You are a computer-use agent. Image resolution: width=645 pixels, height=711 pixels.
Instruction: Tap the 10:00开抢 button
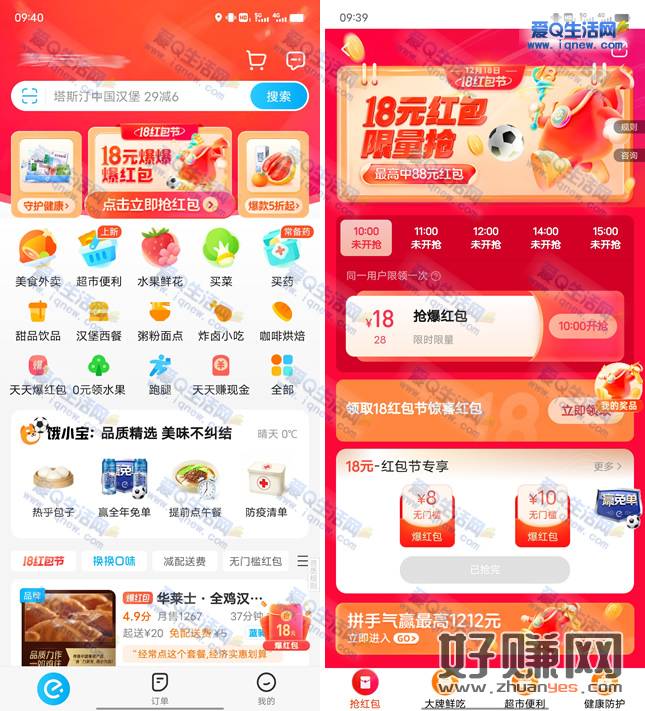tap(583, 326)
